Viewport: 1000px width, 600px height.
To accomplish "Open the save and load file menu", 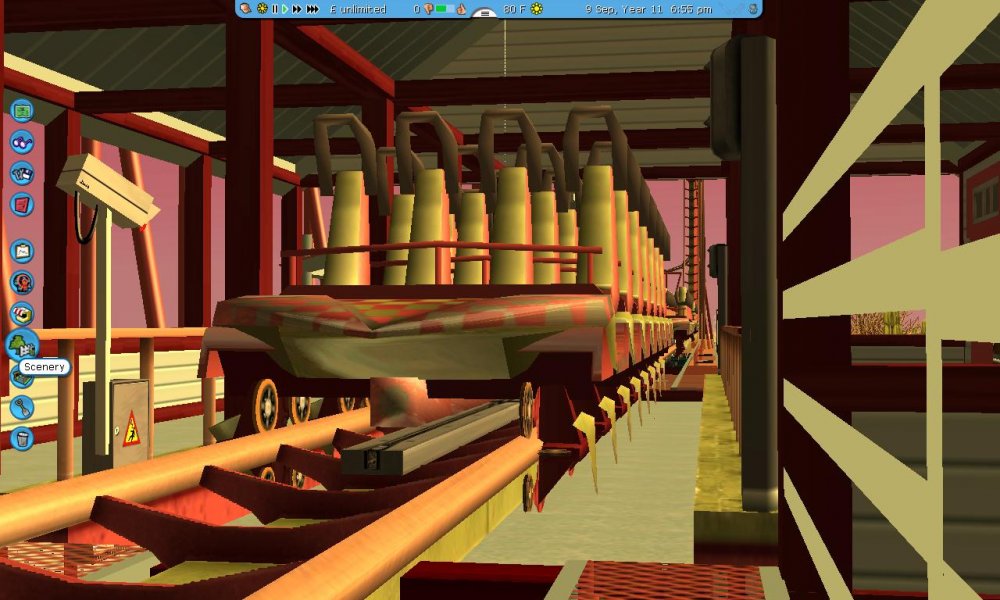I will 22,173.
